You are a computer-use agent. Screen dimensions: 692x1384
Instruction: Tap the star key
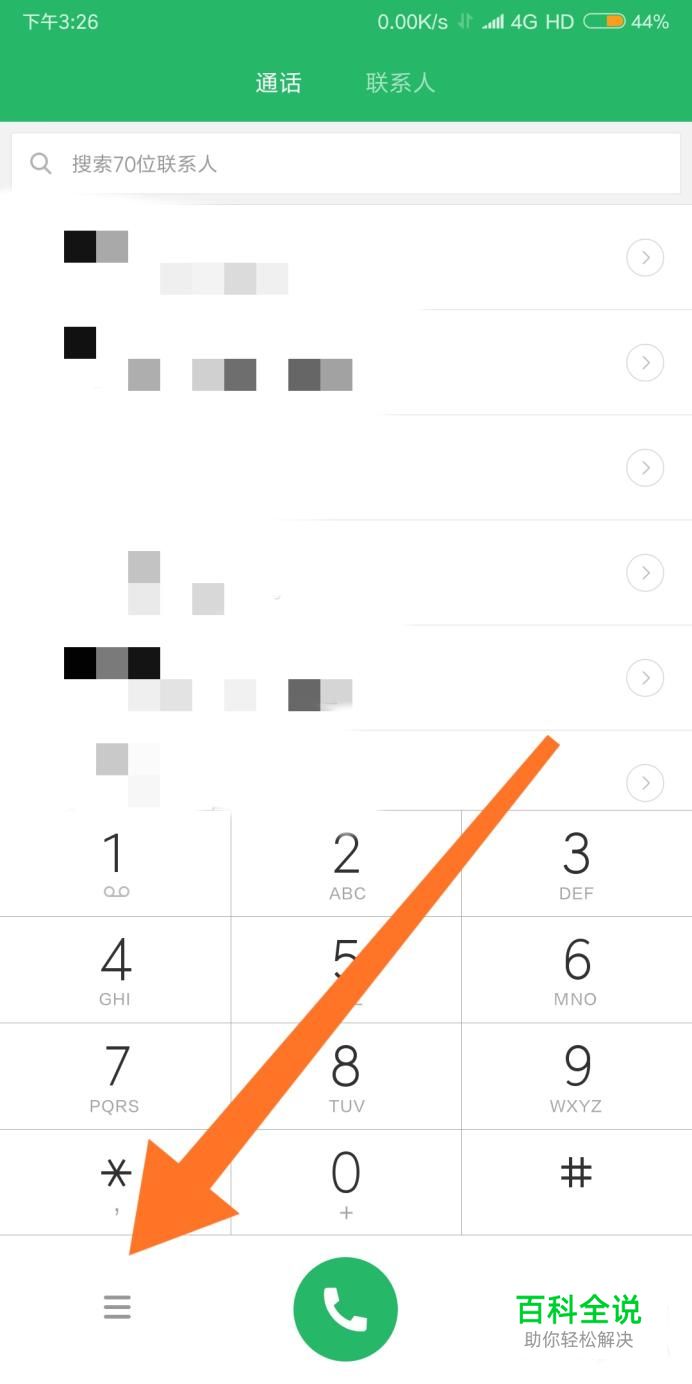115,1182
